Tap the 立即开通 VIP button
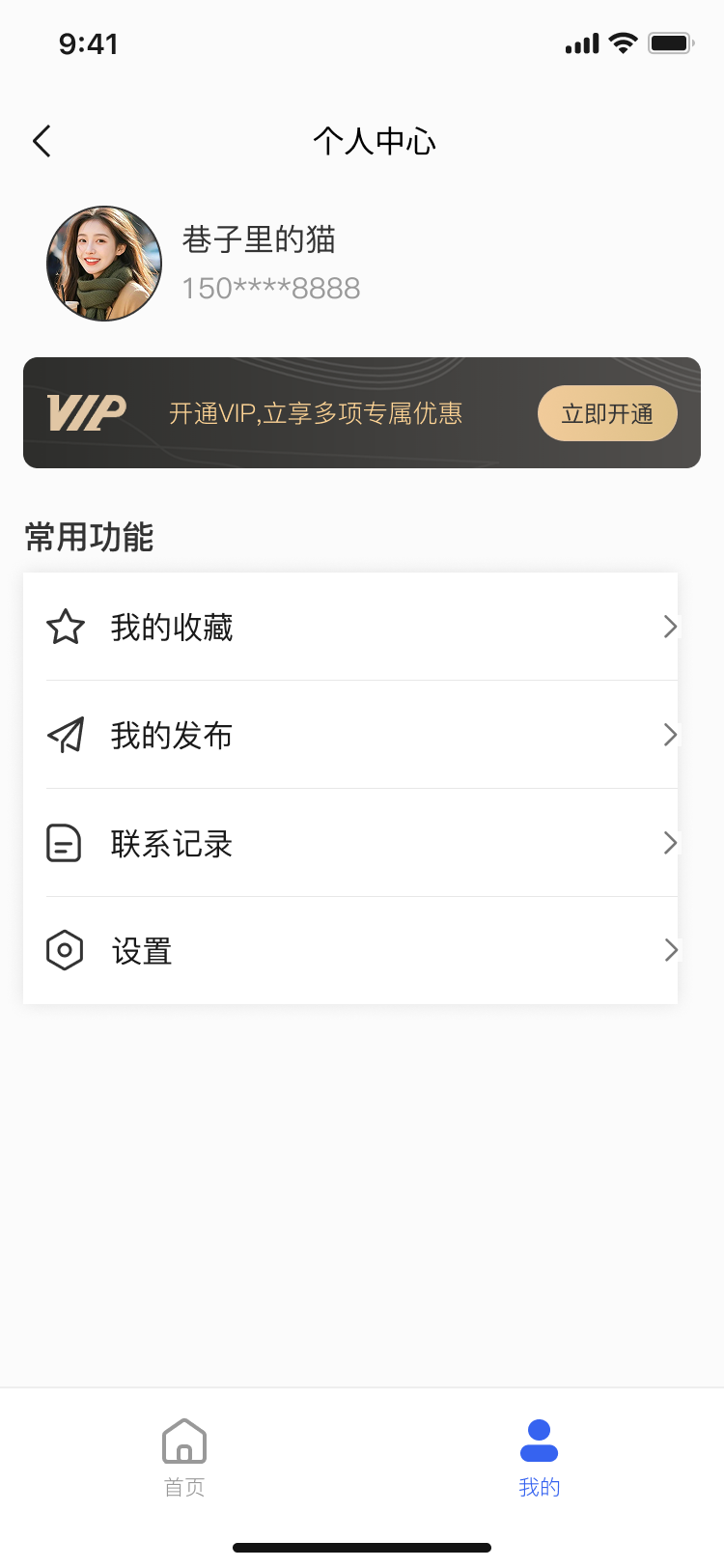This screenshot has height=1568, width=724. click(x=607, y=413)
